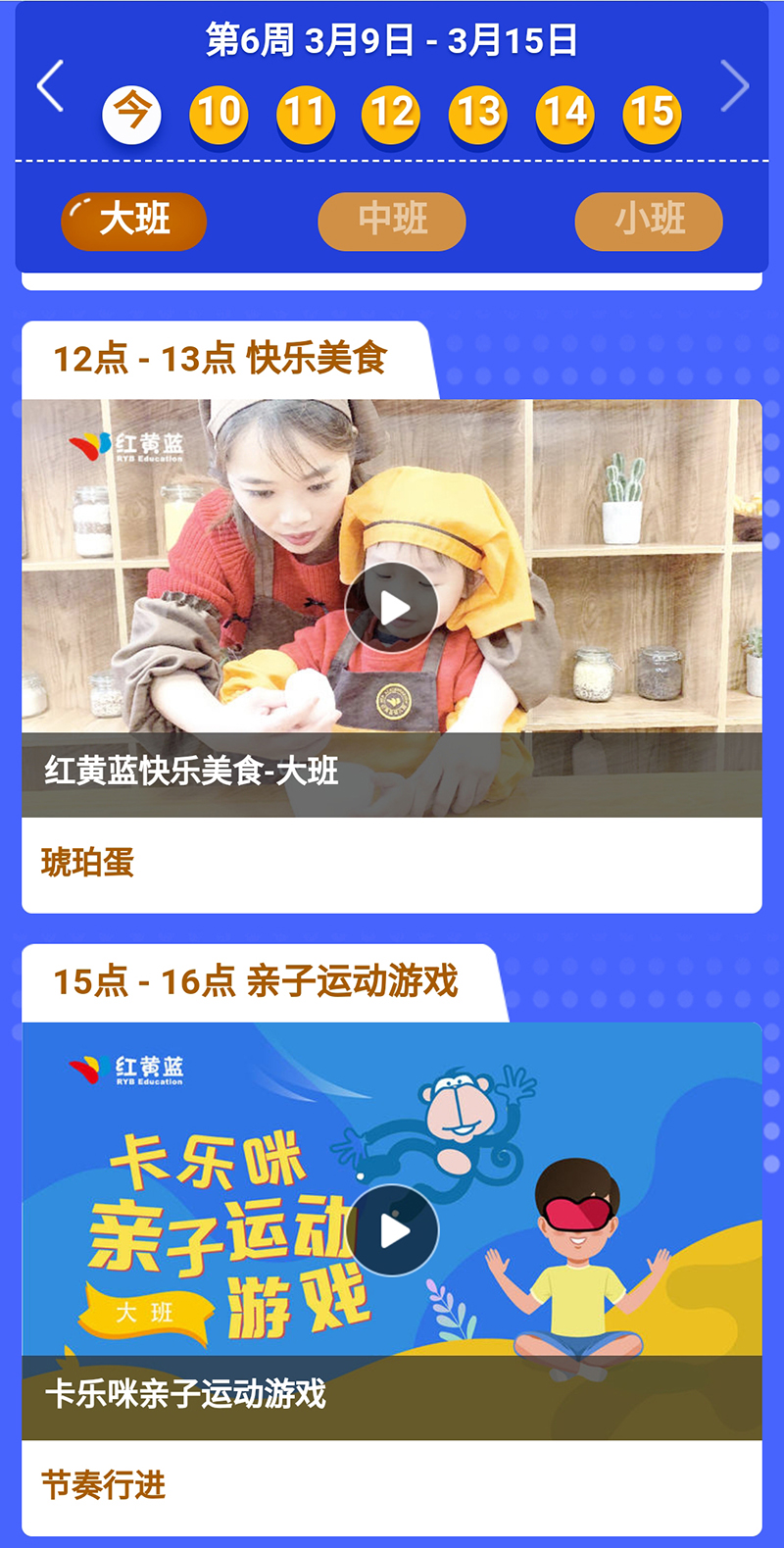Switch to date 14

point(565,114)
